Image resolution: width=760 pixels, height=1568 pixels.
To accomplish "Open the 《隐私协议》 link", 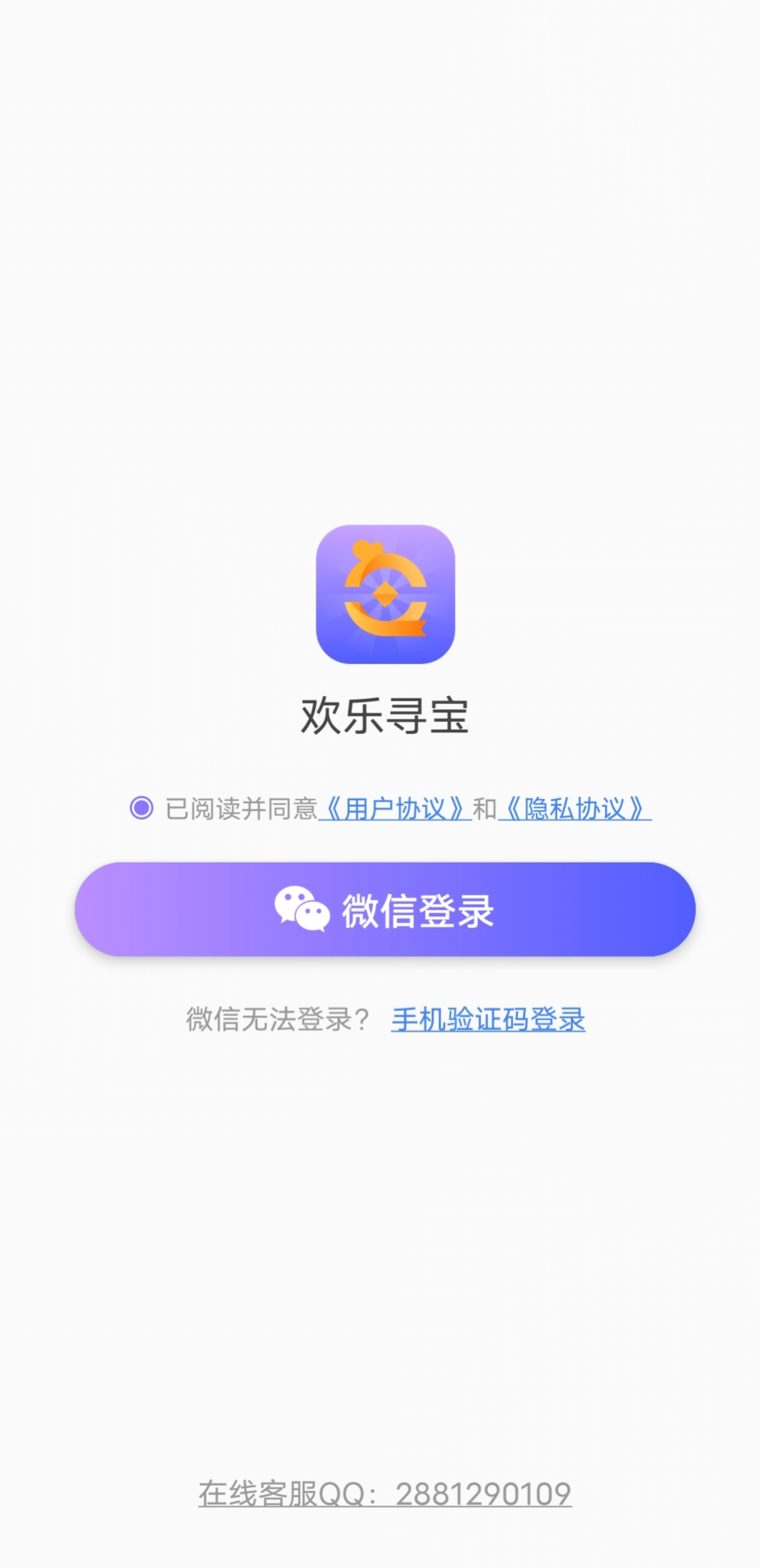I will (x=575, y=809).
